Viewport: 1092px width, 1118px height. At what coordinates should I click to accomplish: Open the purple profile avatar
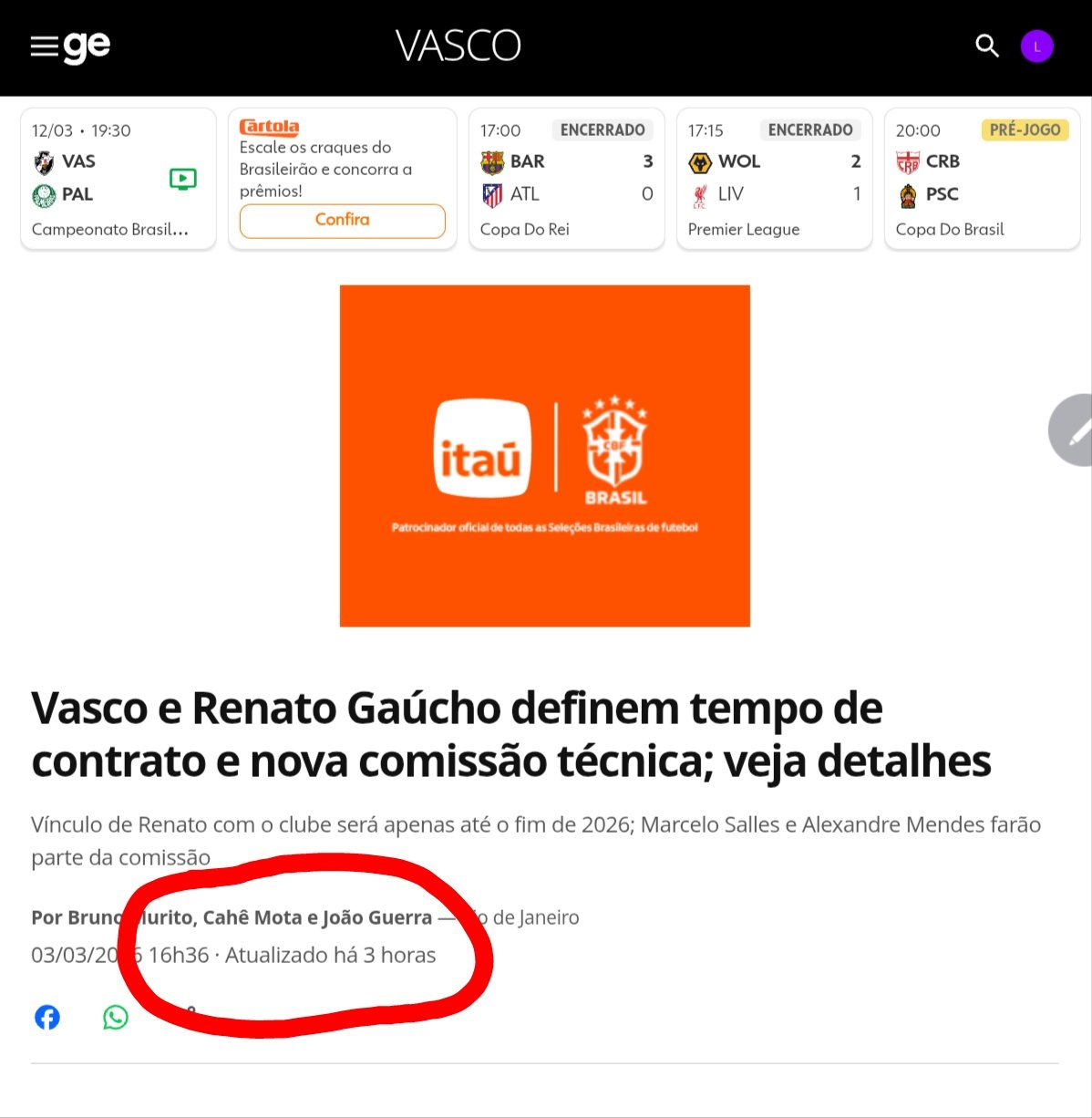1036,47
